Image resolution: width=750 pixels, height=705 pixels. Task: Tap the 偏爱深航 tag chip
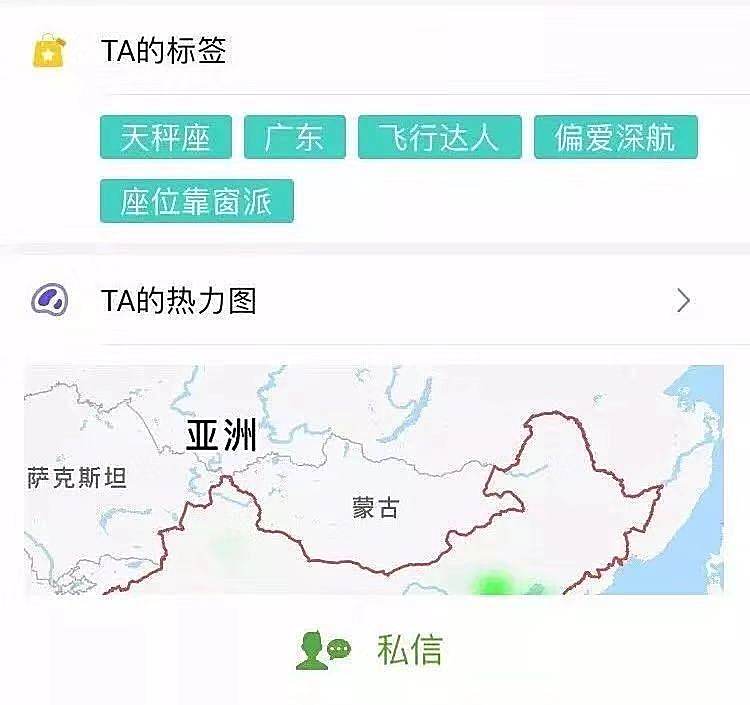point(615,137)
